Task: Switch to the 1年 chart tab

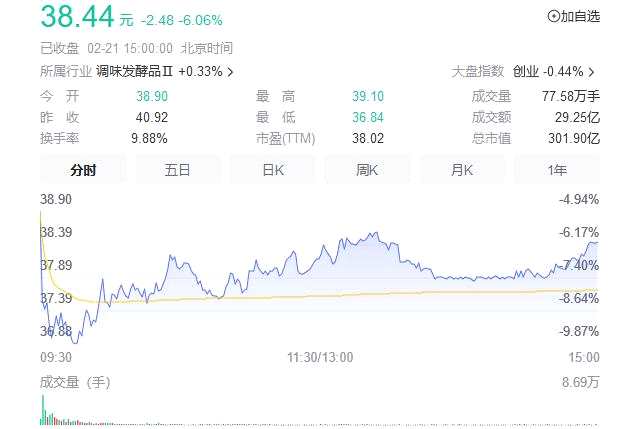Action: coord(557,170)
